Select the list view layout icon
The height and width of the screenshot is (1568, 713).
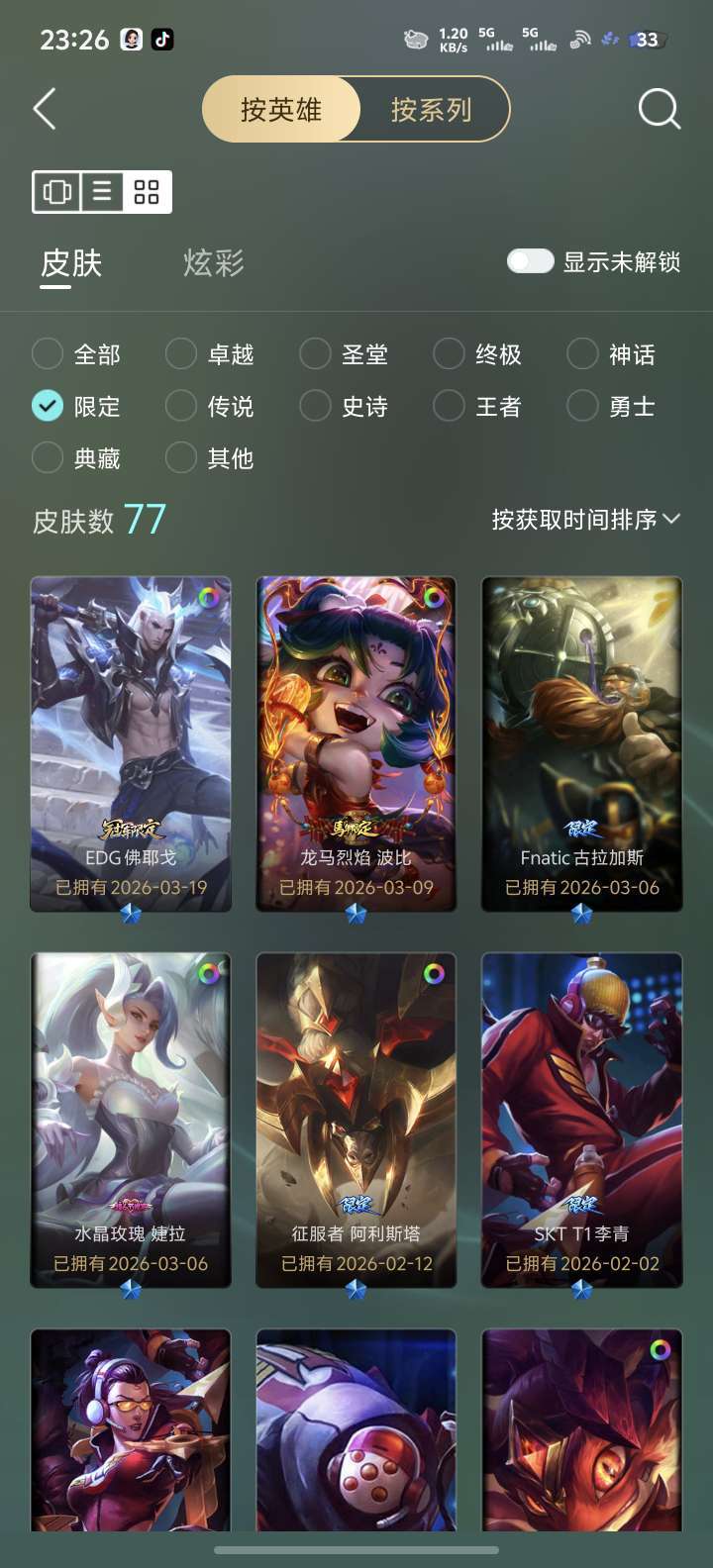pyautogui.click(x=102, y=192)
